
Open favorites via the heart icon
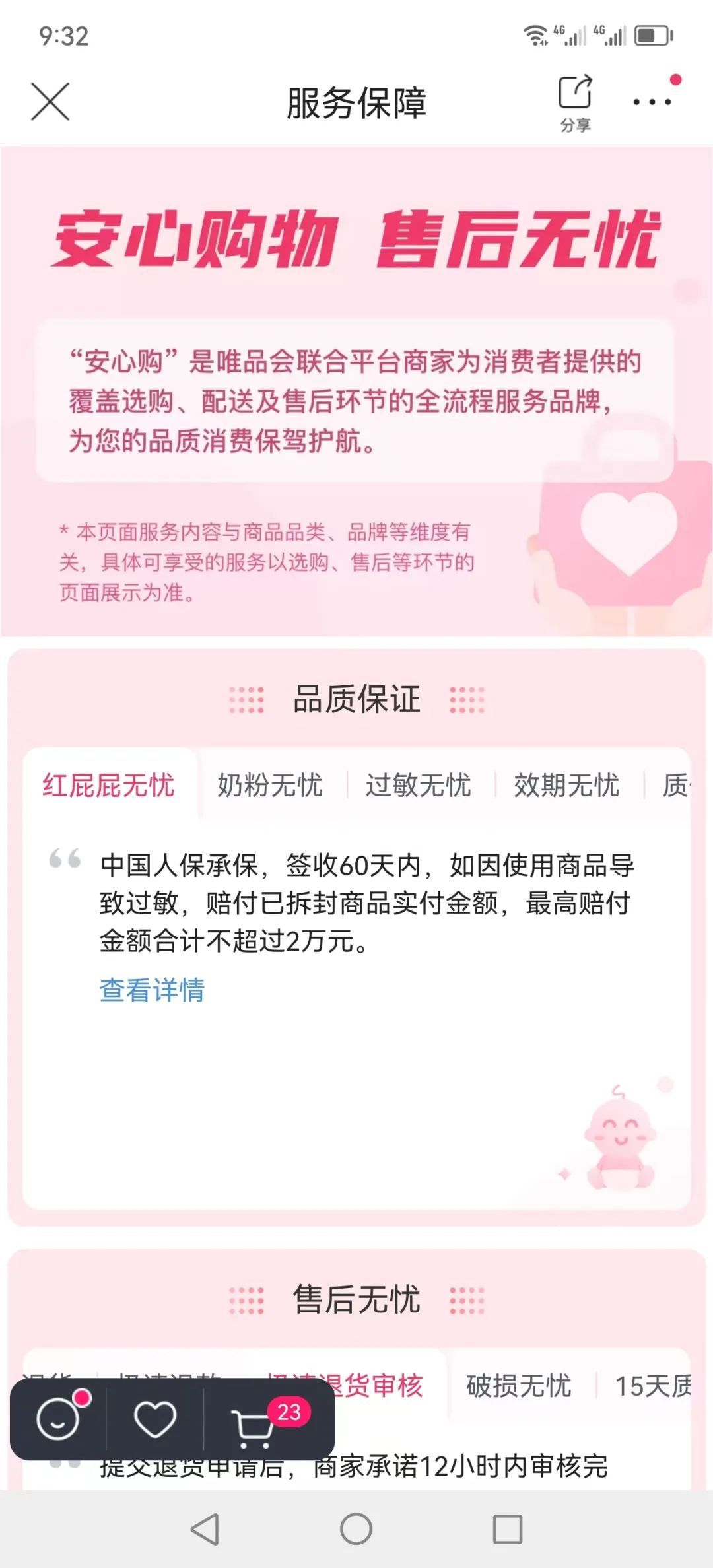155,1419
